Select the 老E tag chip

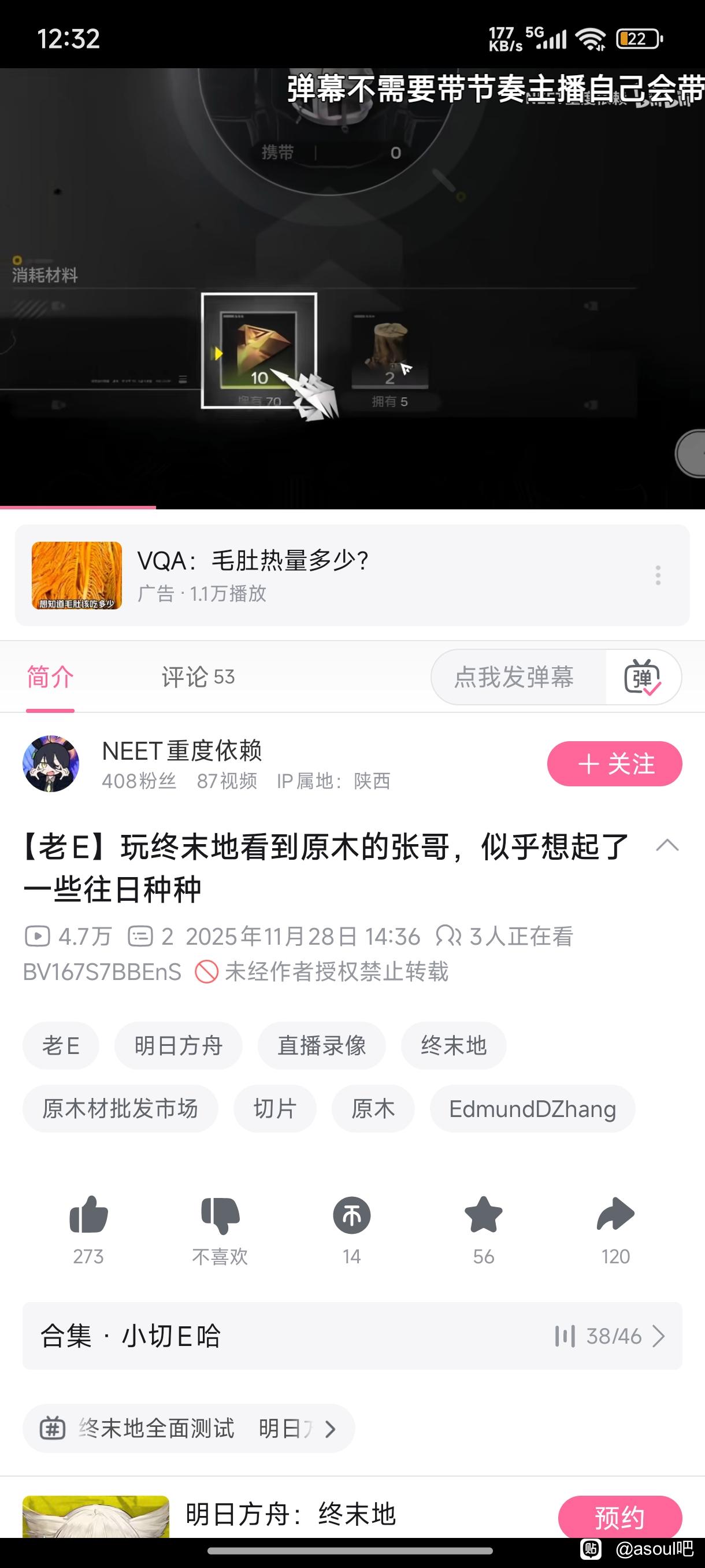click(61, 1046)
